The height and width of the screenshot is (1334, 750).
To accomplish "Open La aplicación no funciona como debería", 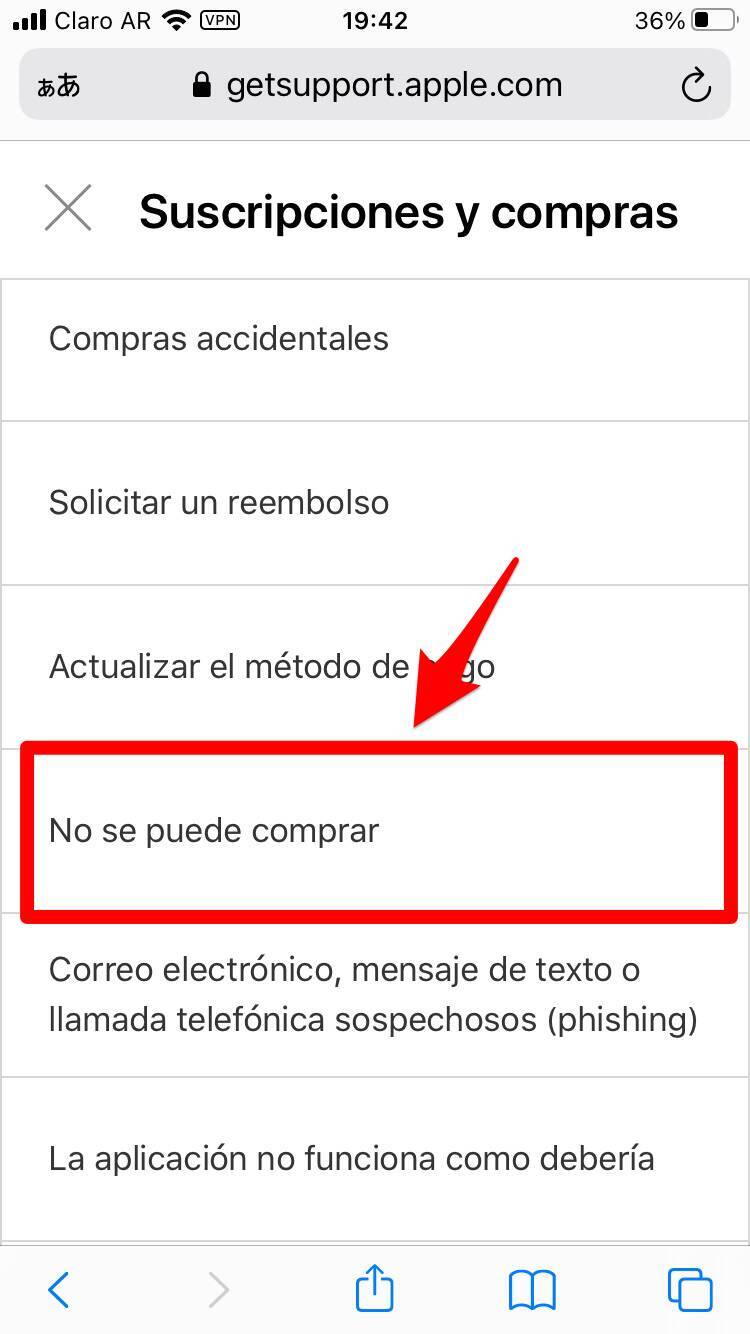I will [351, 1159].
